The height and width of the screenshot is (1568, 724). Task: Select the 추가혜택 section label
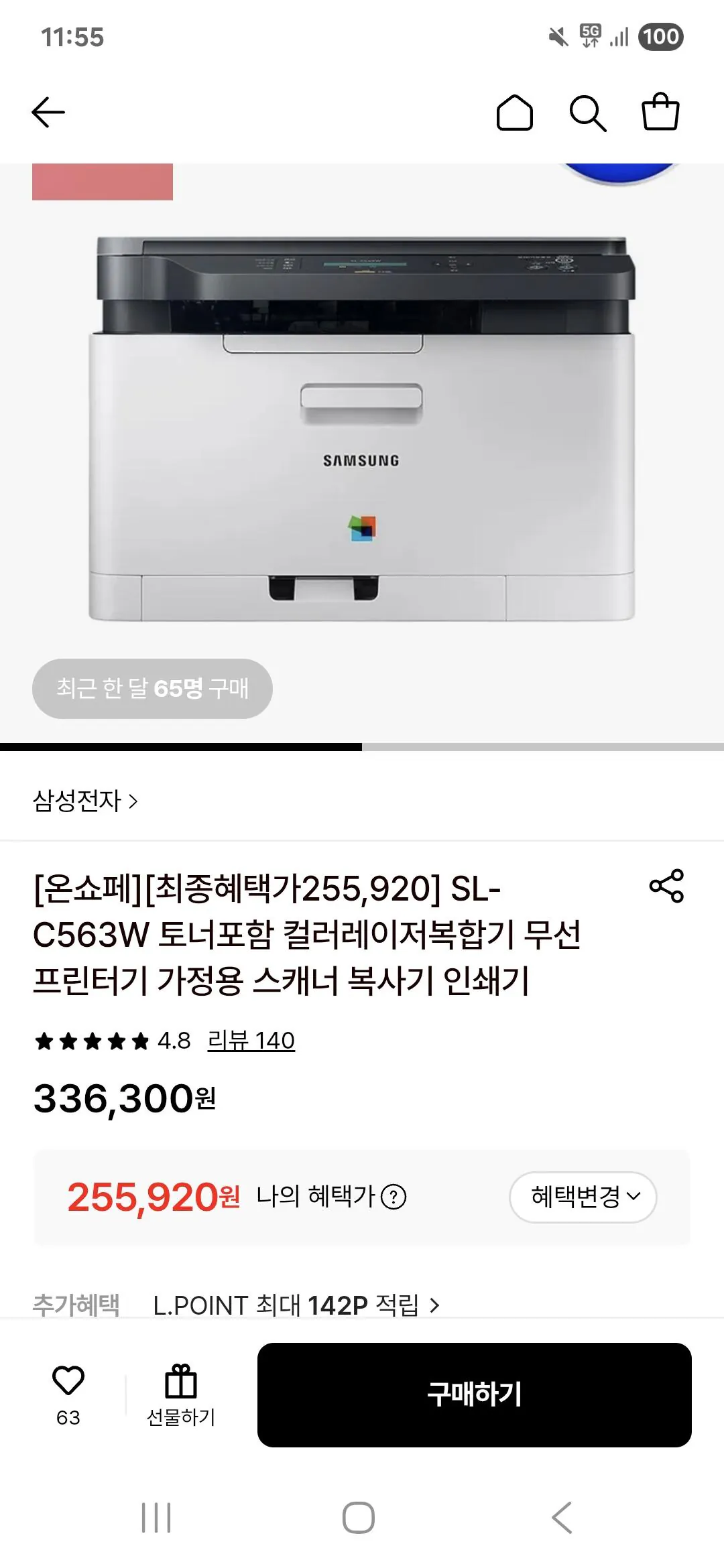76,1305
